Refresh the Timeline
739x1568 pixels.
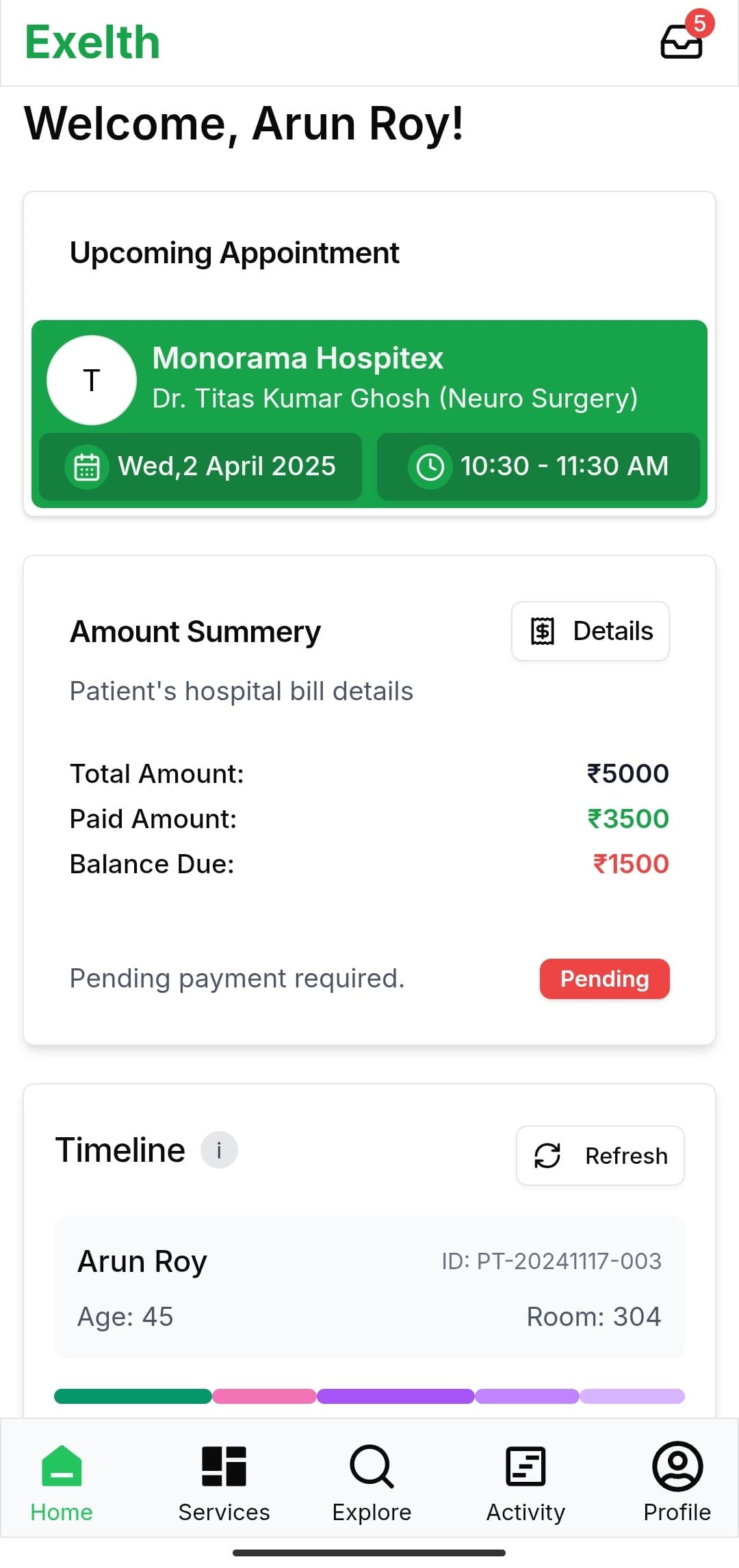(600, 1156)
